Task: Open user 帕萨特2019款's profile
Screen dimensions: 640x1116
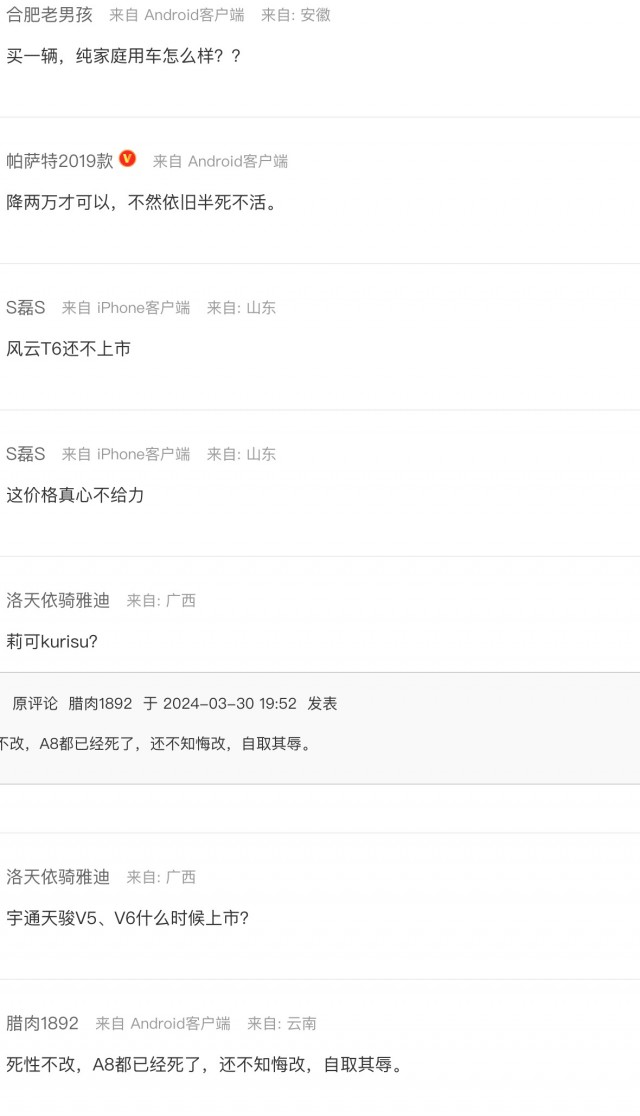Action: (x=60, y=161)
